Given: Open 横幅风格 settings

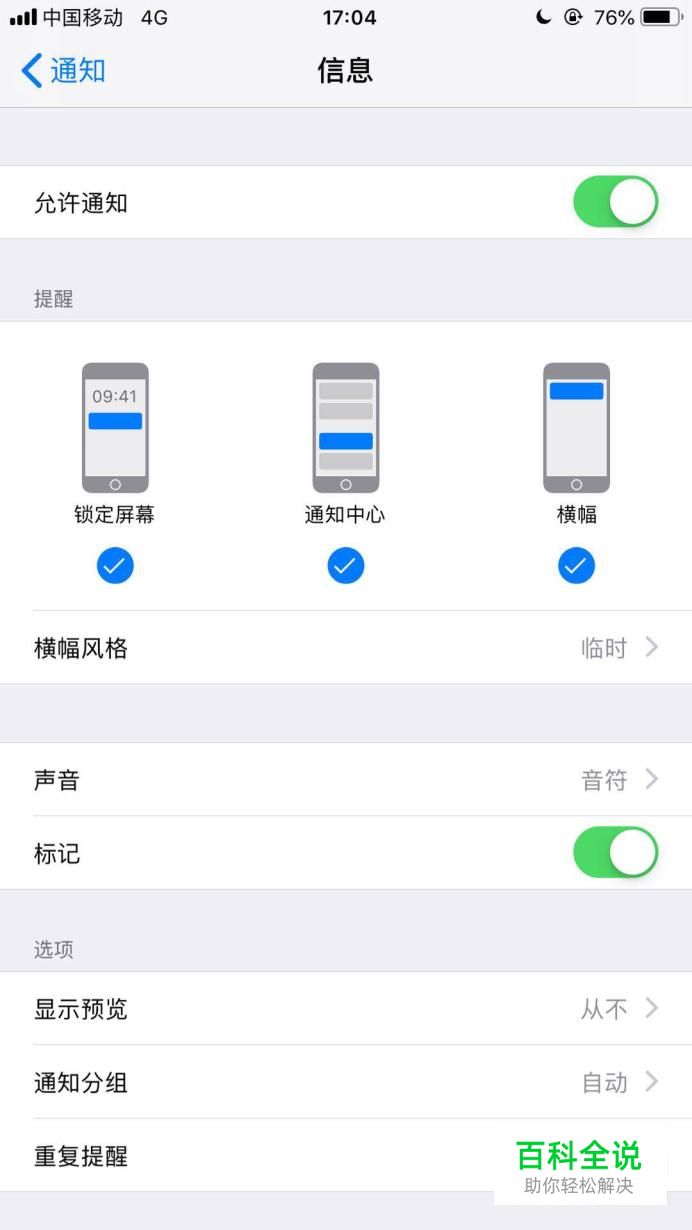Looking at the screenshot, I should pos(346,648).
